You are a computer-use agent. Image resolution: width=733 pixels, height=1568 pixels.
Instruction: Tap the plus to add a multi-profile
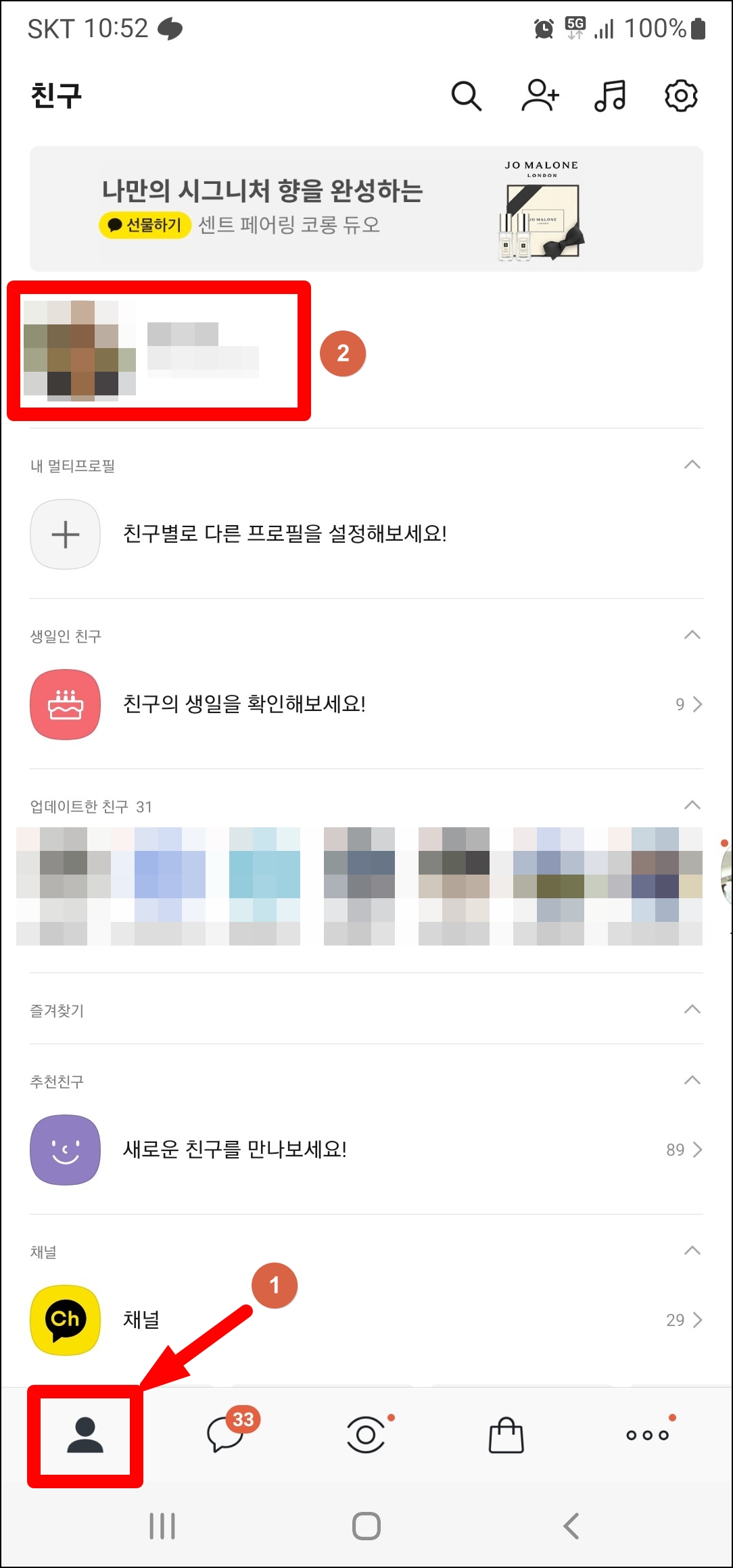tap(65, 534)
